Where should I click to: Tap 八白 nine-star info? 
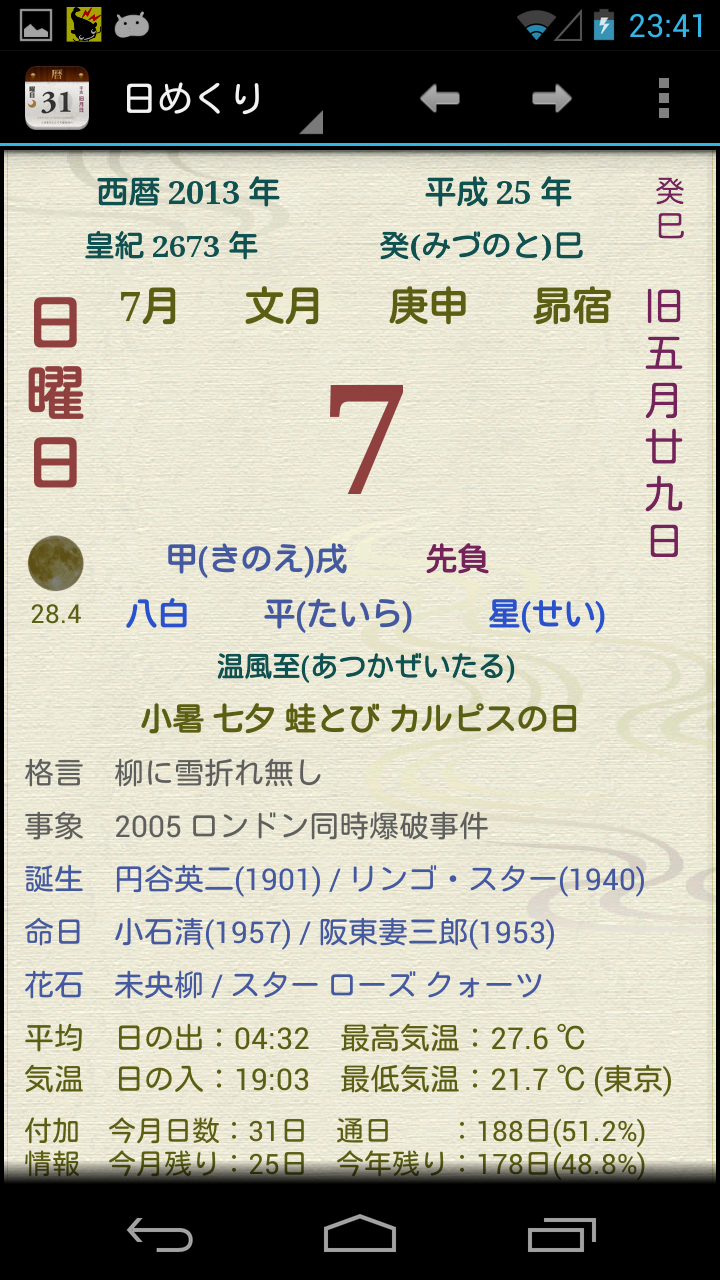157,614
